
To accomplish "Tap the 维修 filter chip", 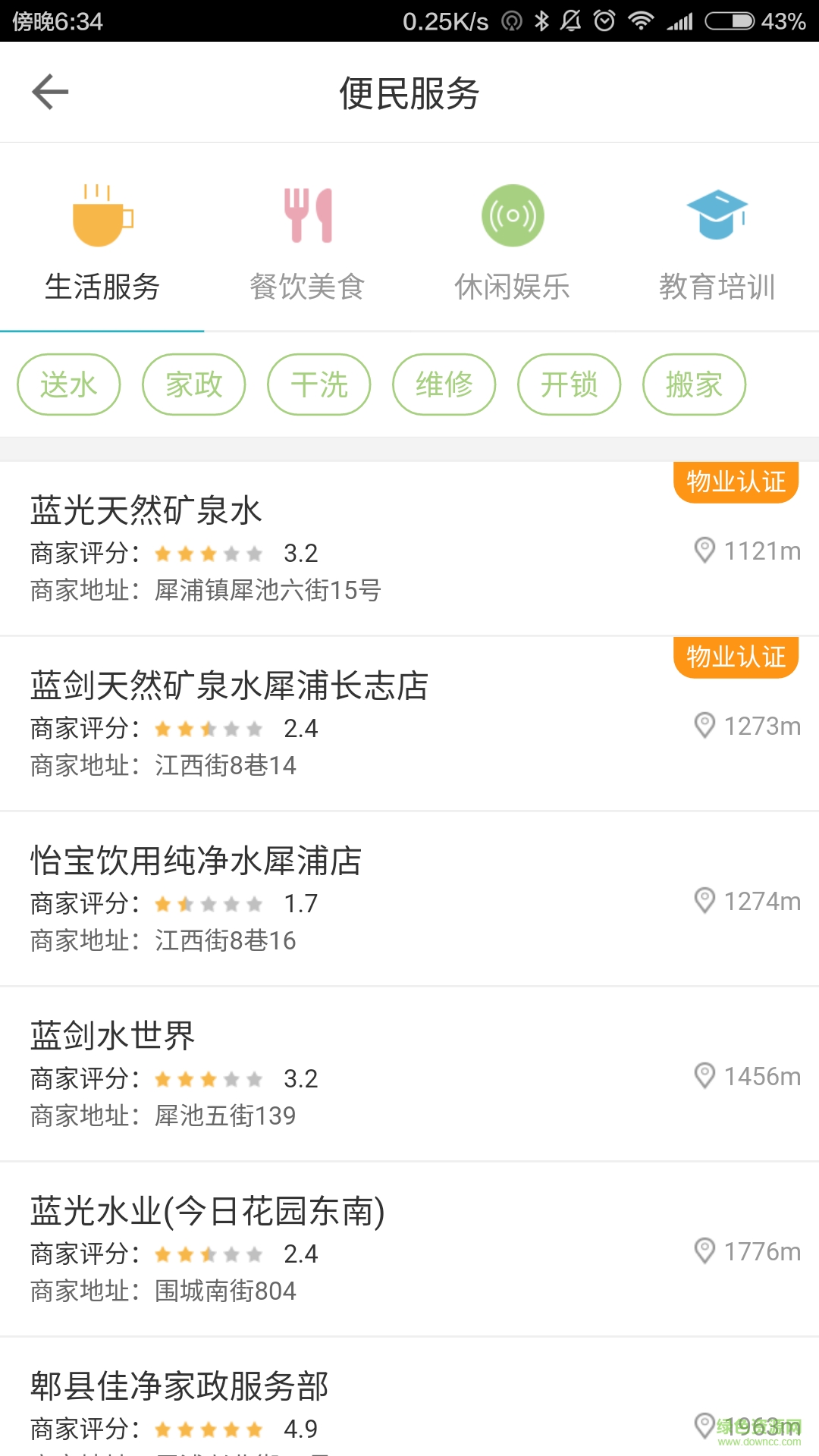I will click(444, 384).
